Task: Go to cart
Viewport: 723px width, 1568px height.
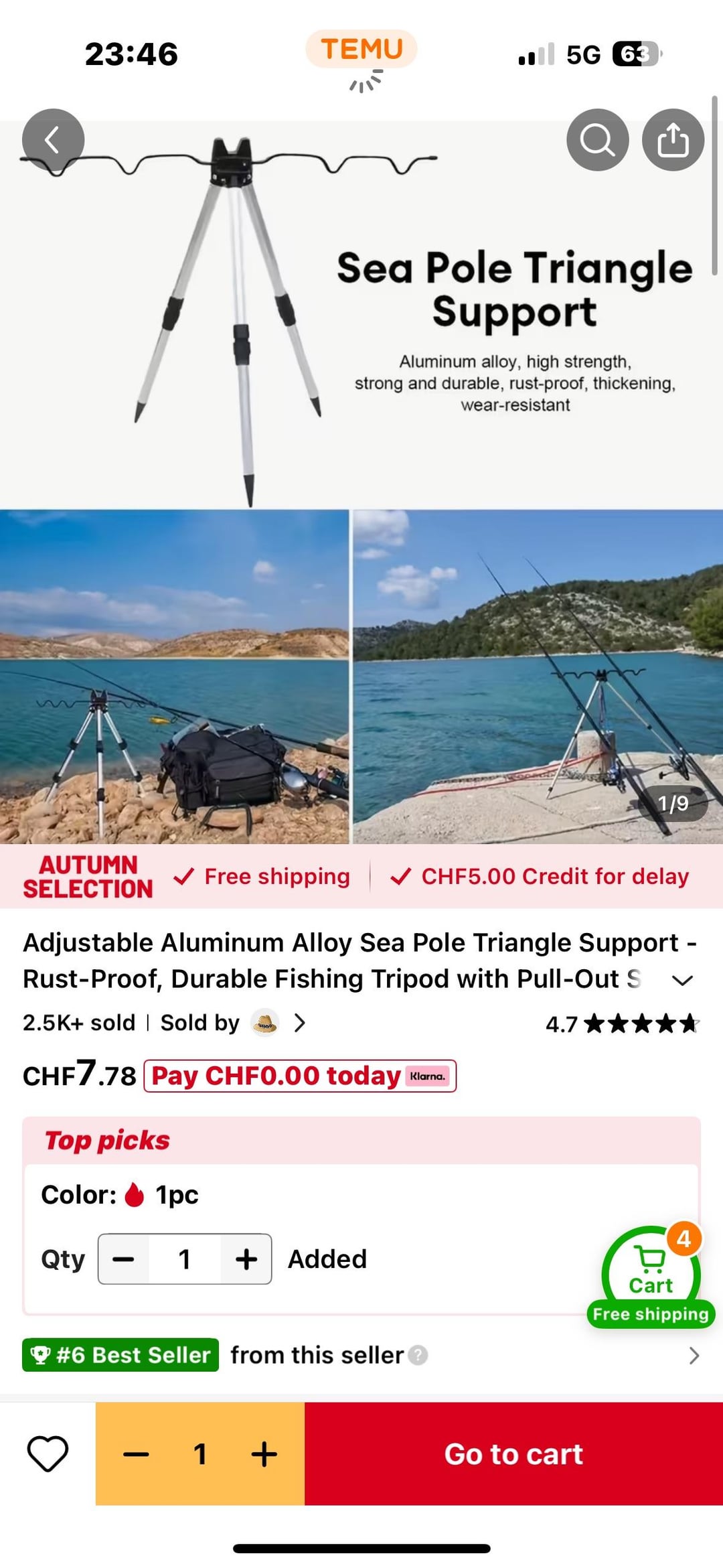Action: pos(513,1454)
